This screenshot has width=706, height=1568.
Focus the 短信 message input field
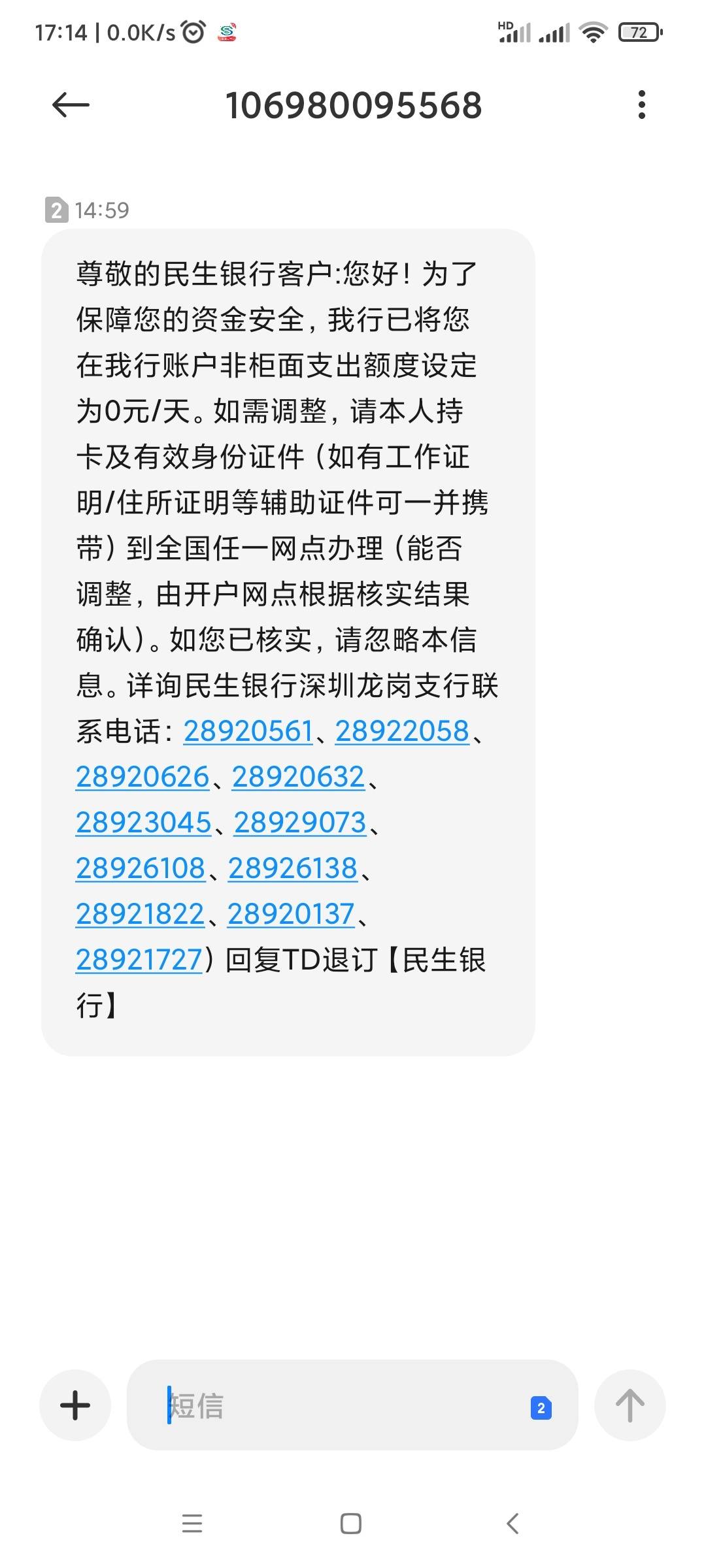tap(327, 1405)
